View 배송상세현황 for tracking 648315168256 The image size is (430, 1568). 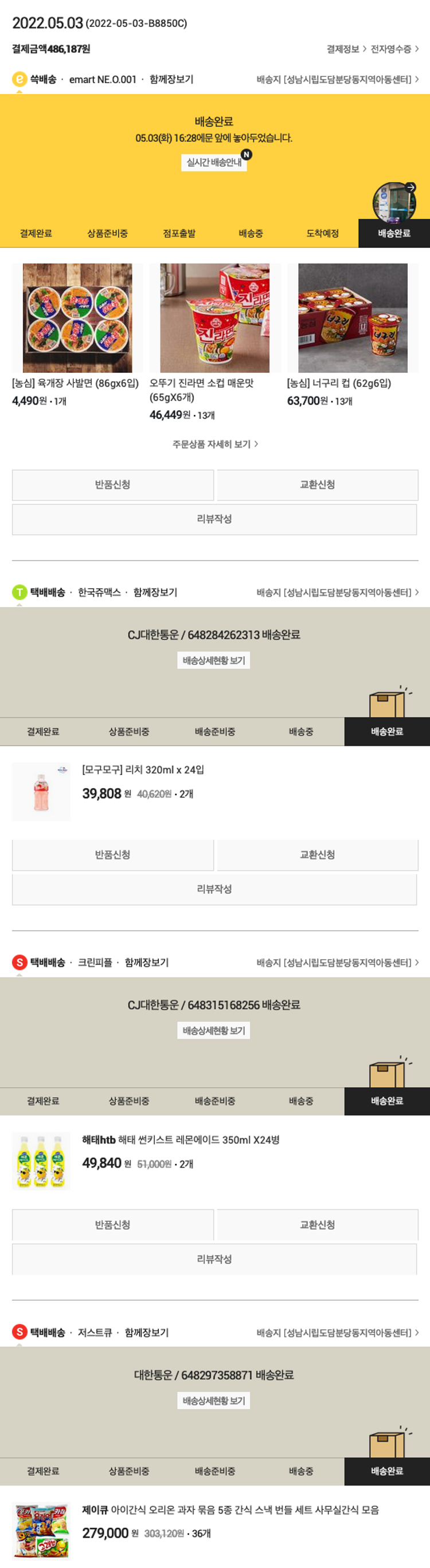(x=213, y=1030)
